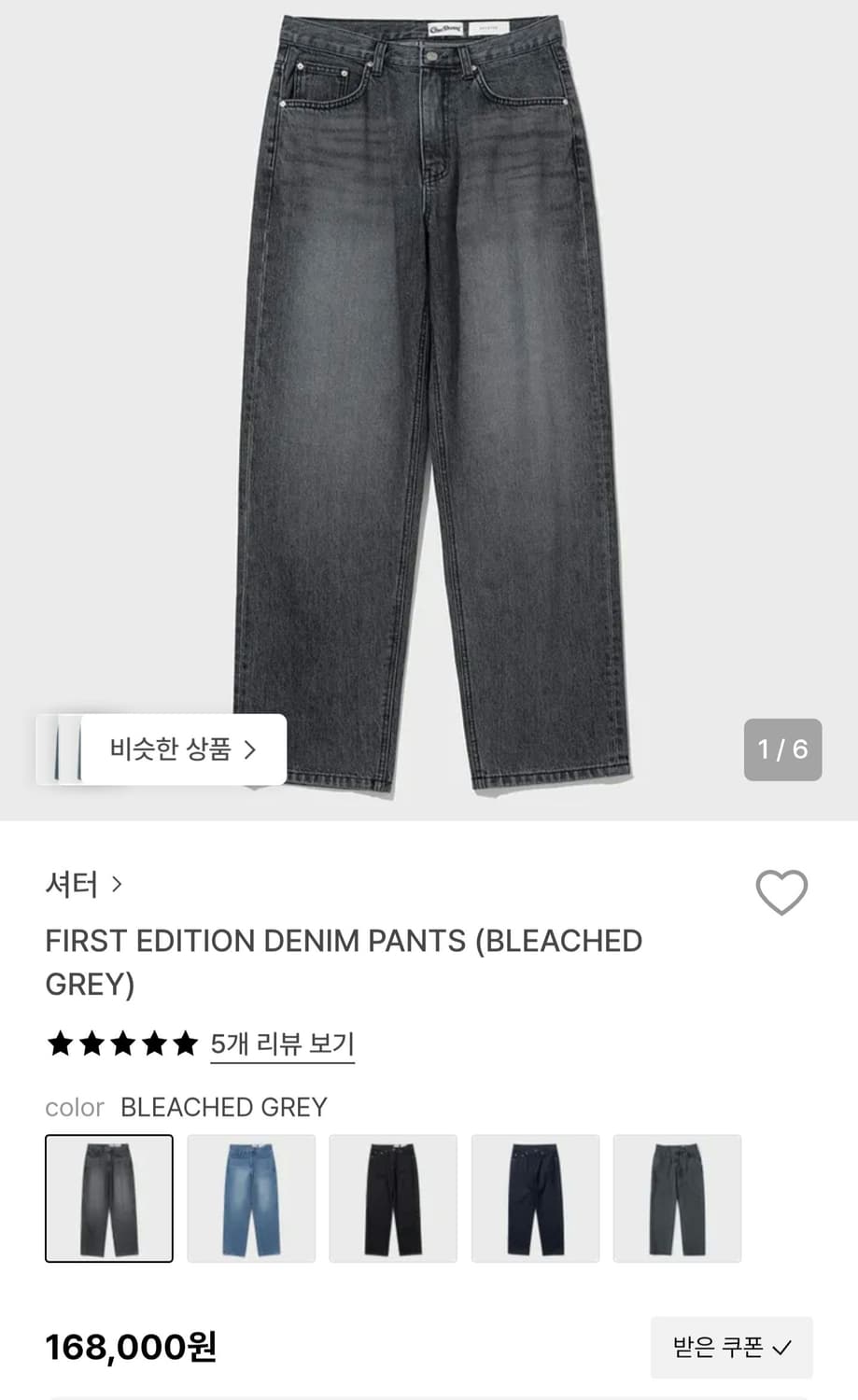The width and height of the screenshot is (858, 1400).
Task: Open the 셔터 brand page
Action: 73,884
